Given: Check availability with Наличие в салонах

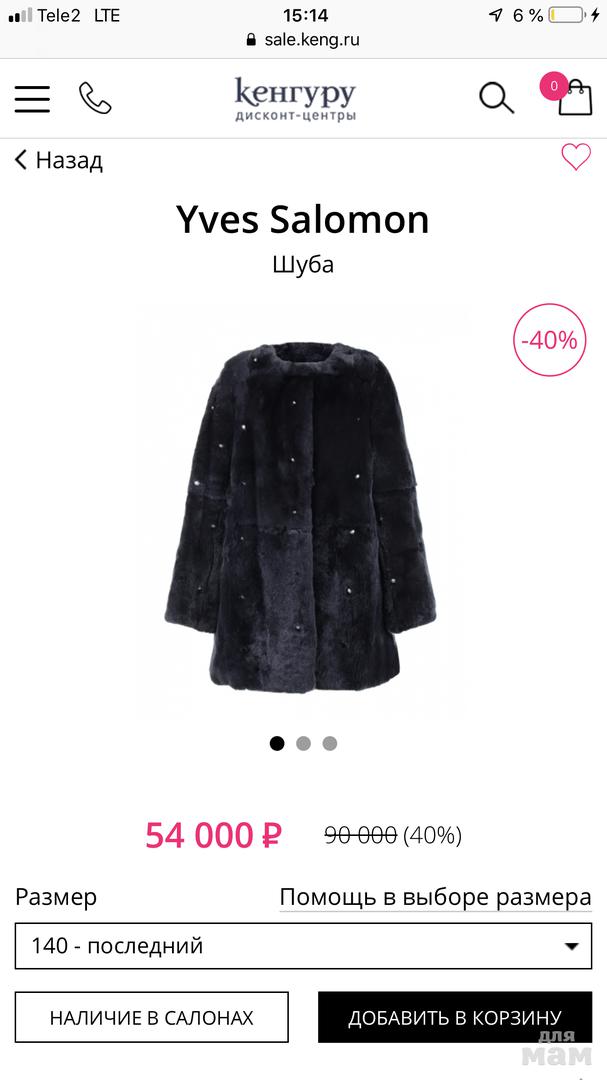Looking at the screenshot, I should pos(152,1018).
